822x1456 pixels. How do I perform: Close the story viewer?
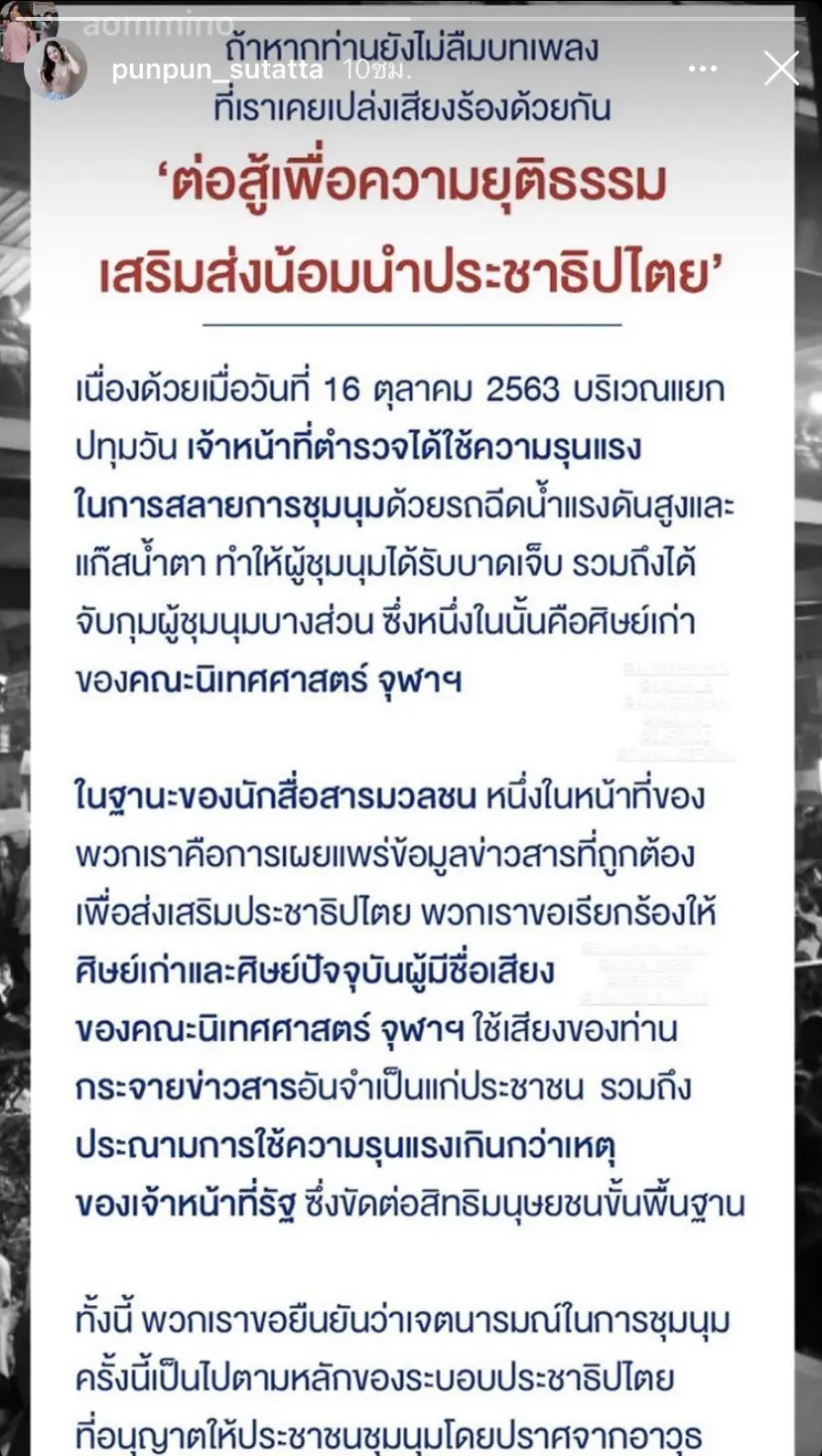(x=781, y=69)
